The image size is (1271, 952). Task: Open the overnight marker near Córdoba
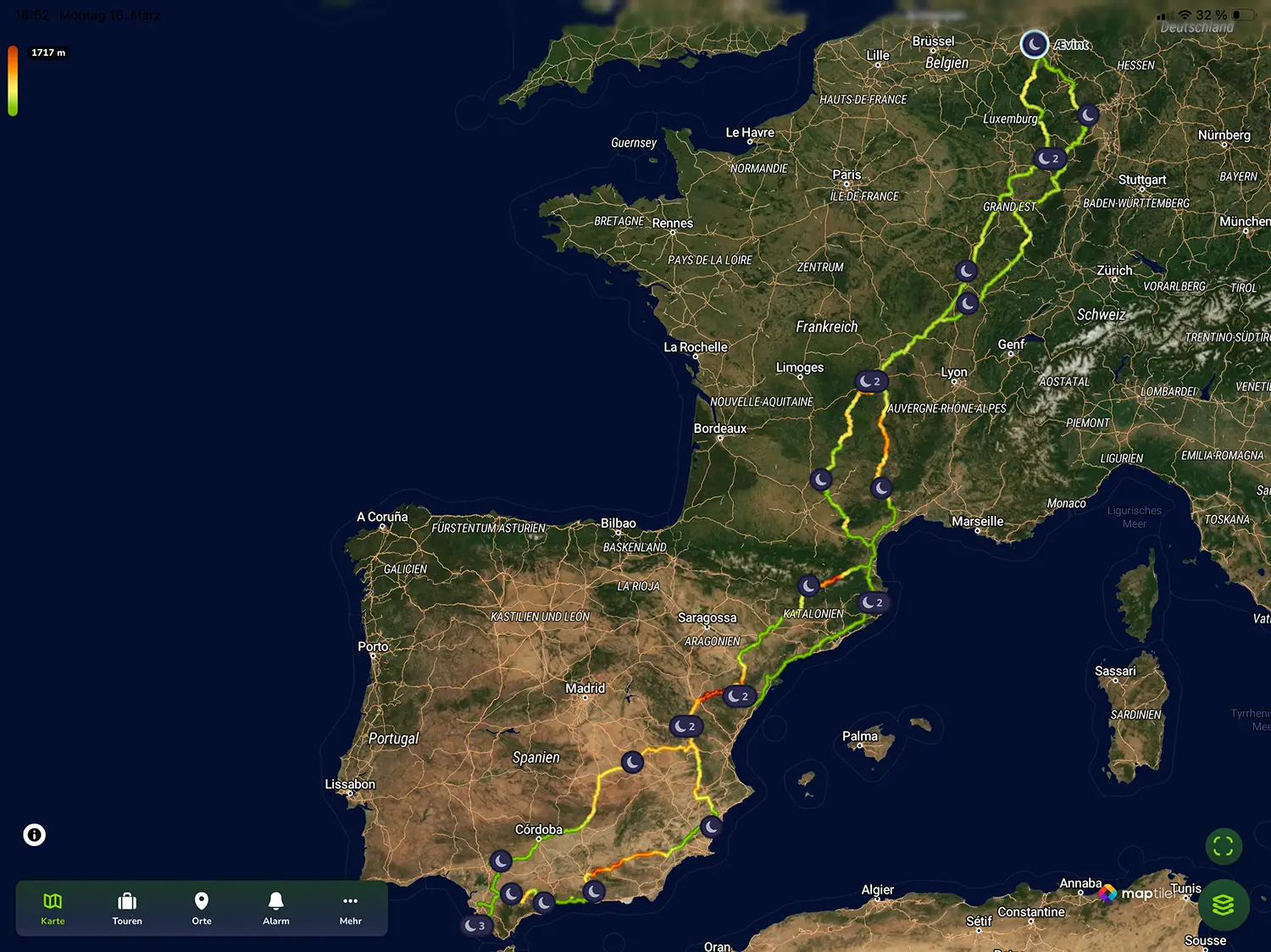[x=501, y=862]
